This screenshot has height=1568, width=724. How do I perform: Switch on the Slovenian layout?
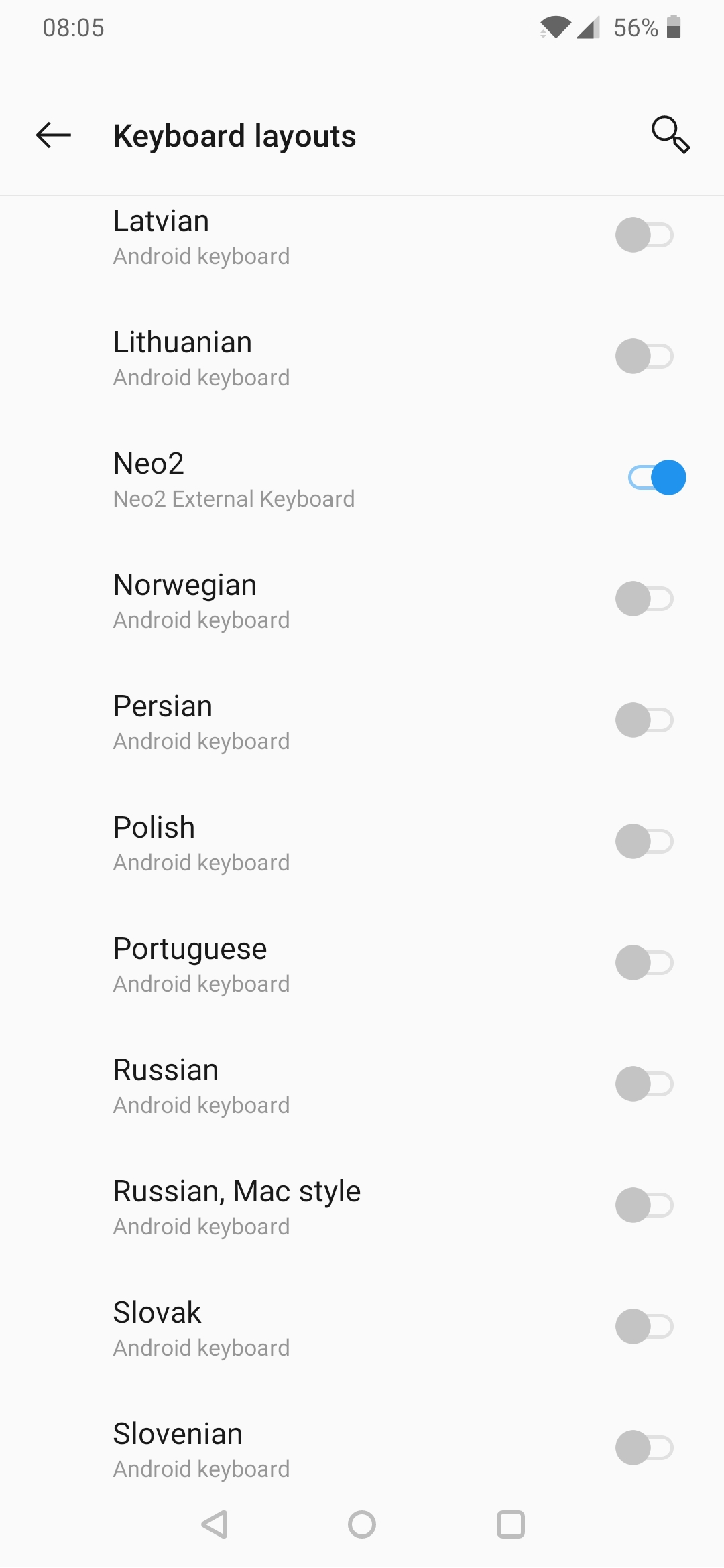(x=644, y=1448)
